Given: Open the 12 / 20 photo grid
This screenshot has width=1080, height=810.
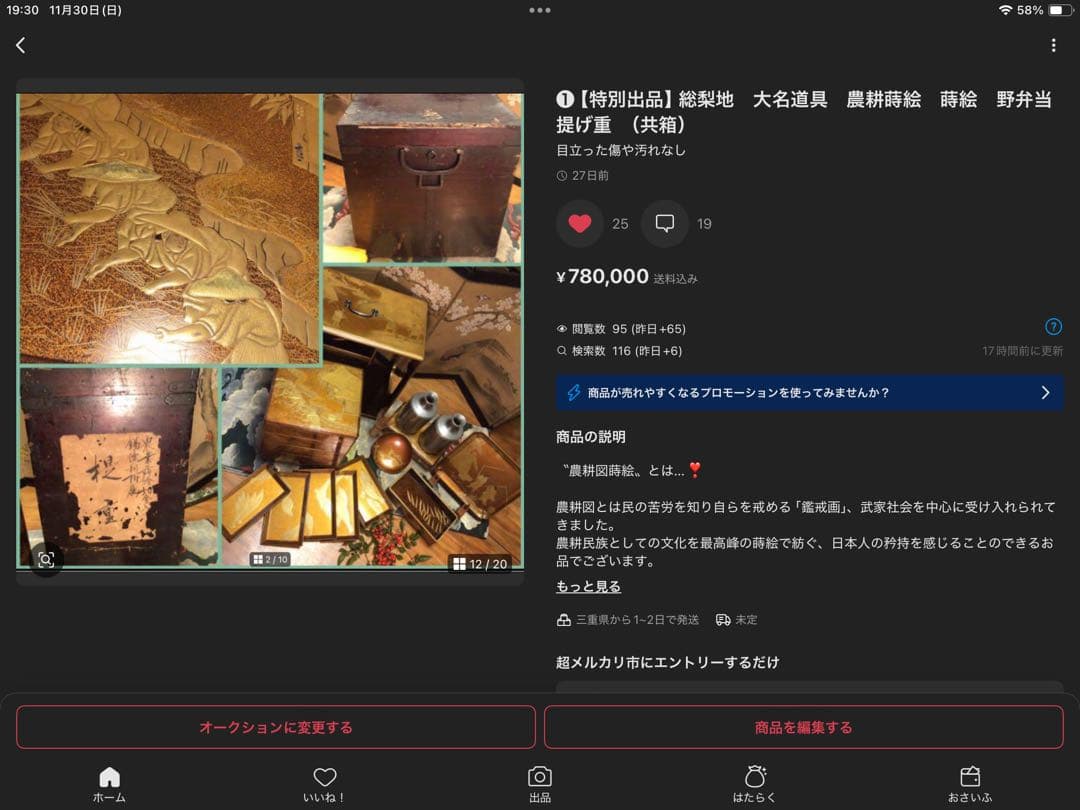Looking at the screenshot, I should tap(479, 564).
